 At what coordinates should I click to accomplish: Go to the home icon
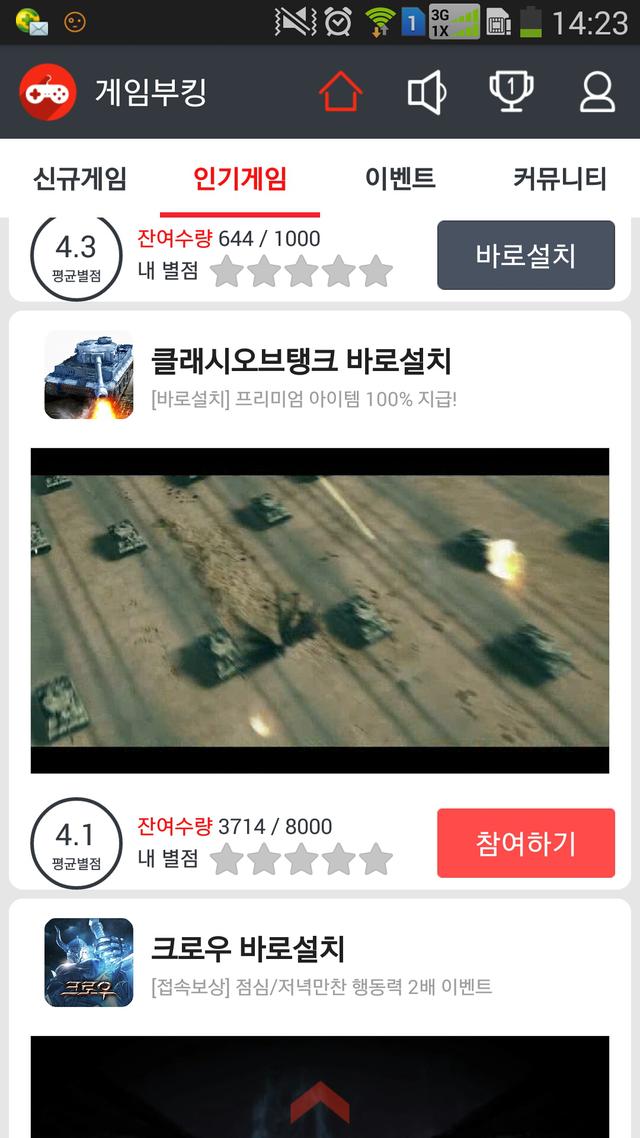[x=340, y=93]
